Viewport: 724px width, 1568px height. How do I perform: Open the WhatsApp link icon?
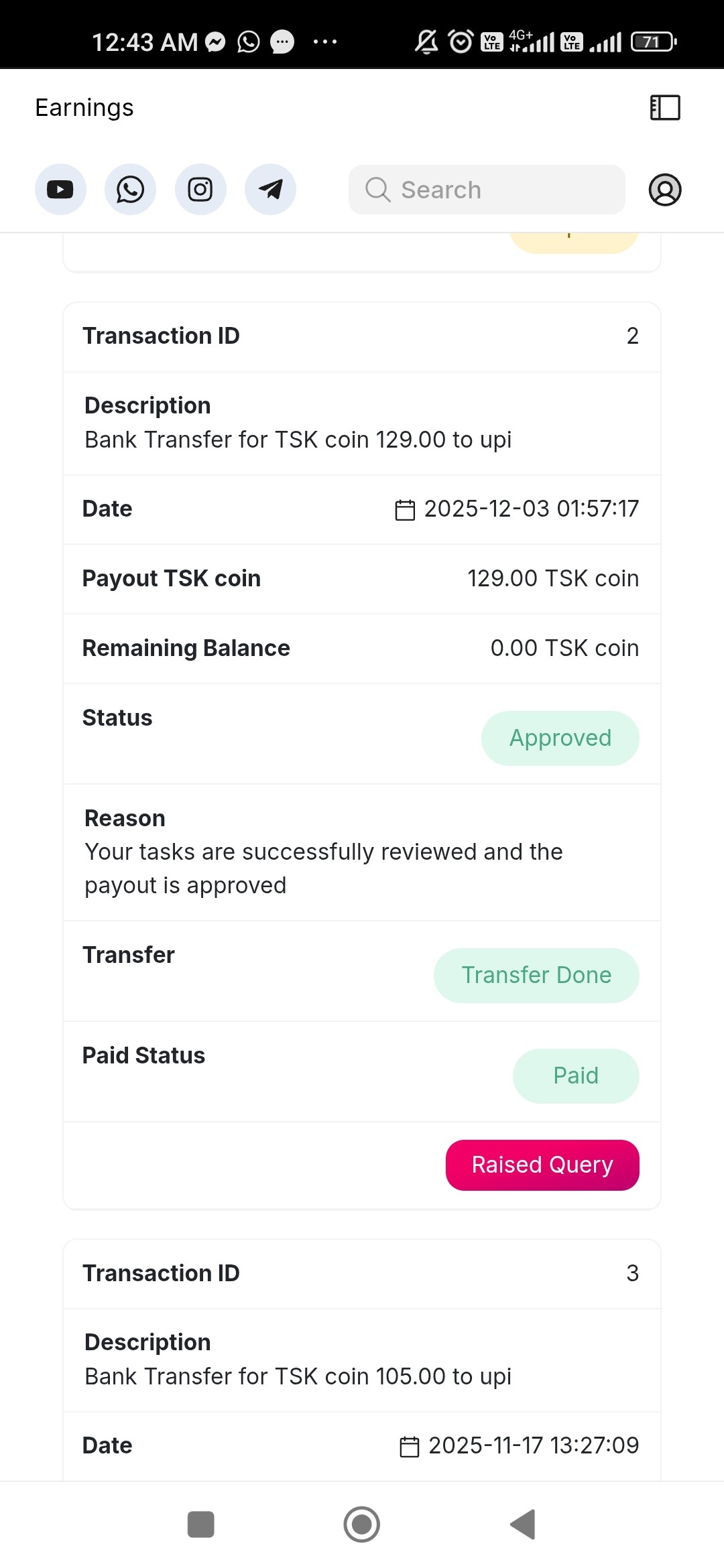point(130,190)
